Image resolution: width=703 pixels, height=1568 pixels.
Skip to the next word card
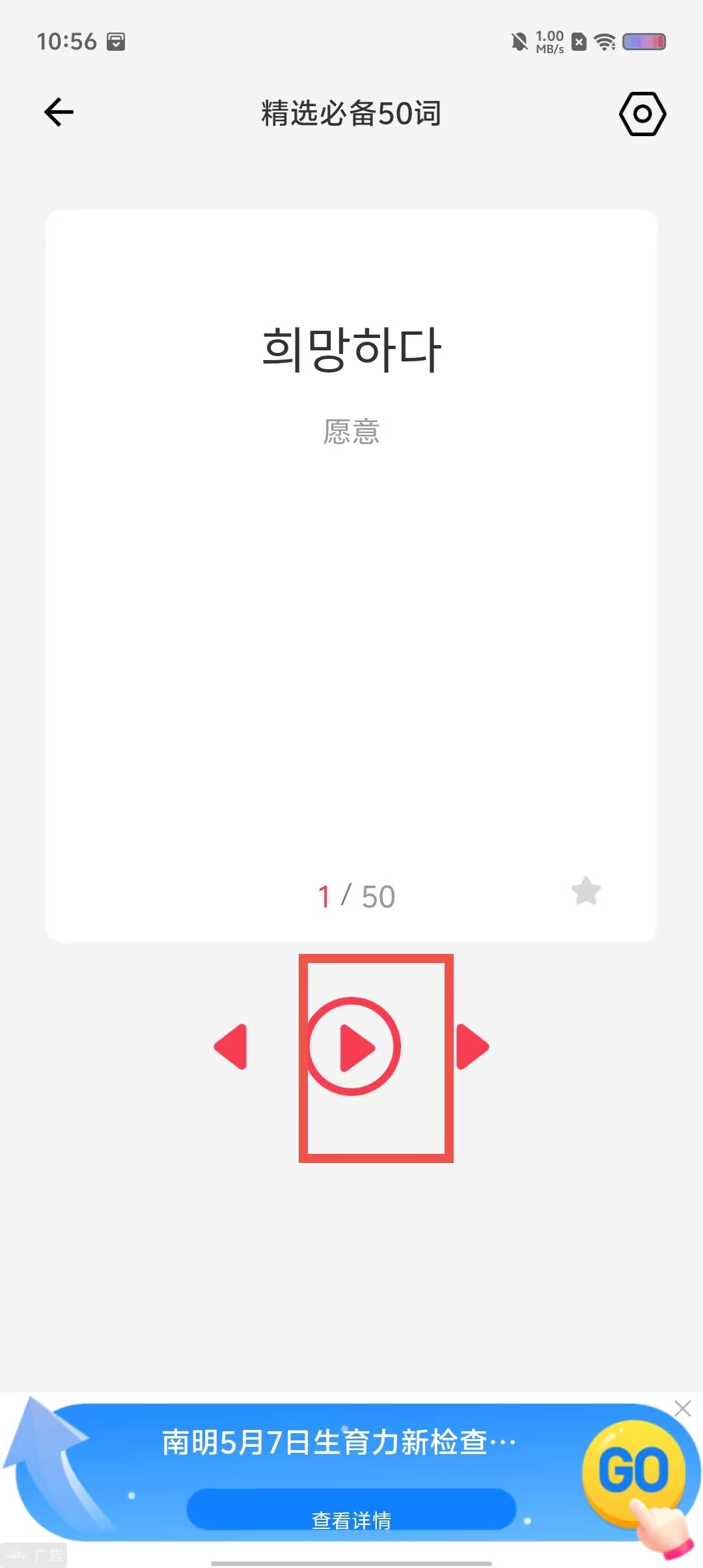472,1046
